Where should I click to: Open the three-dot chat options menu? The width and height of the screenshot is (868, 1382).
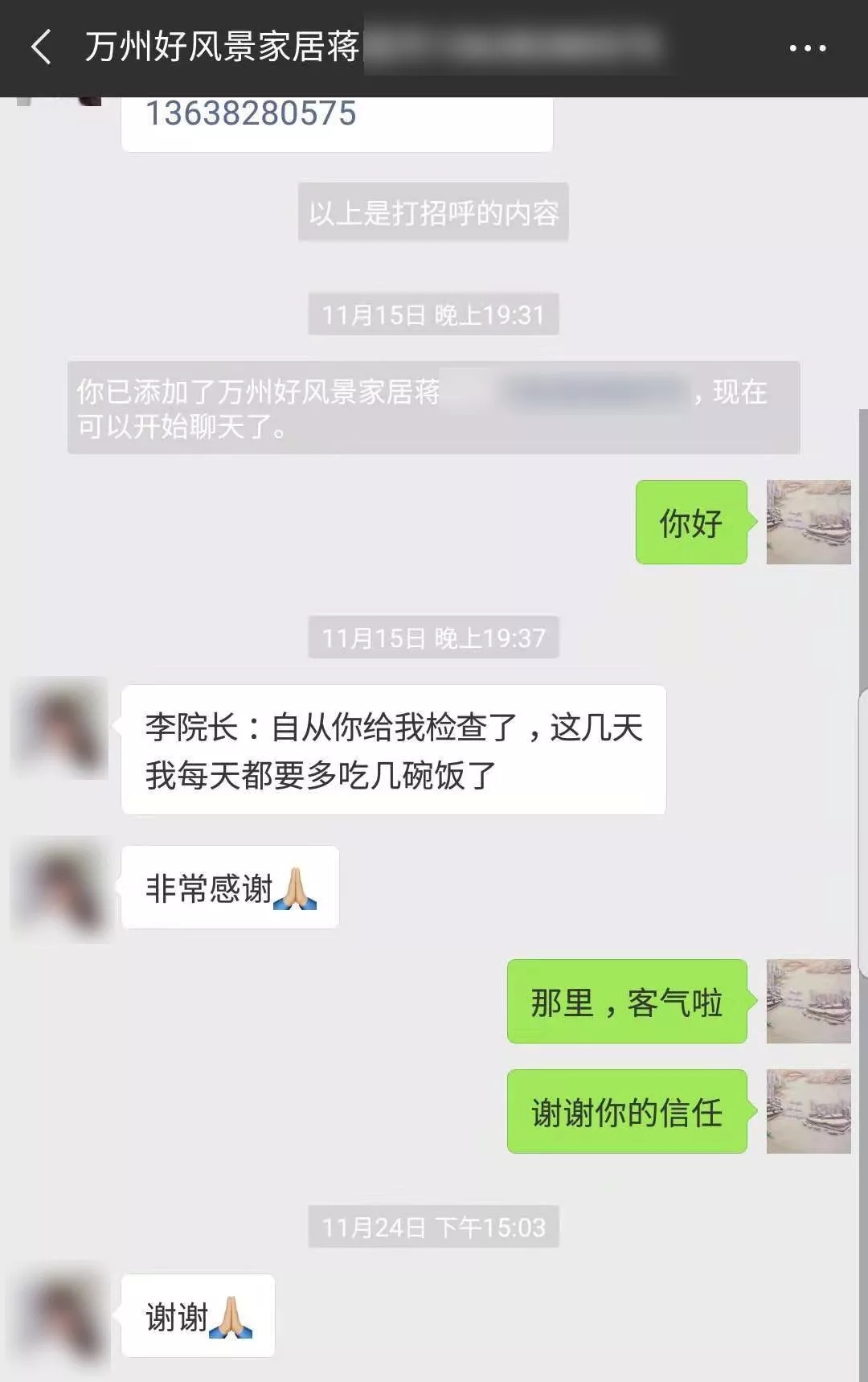pyautogui.click(x=807, y=48)
